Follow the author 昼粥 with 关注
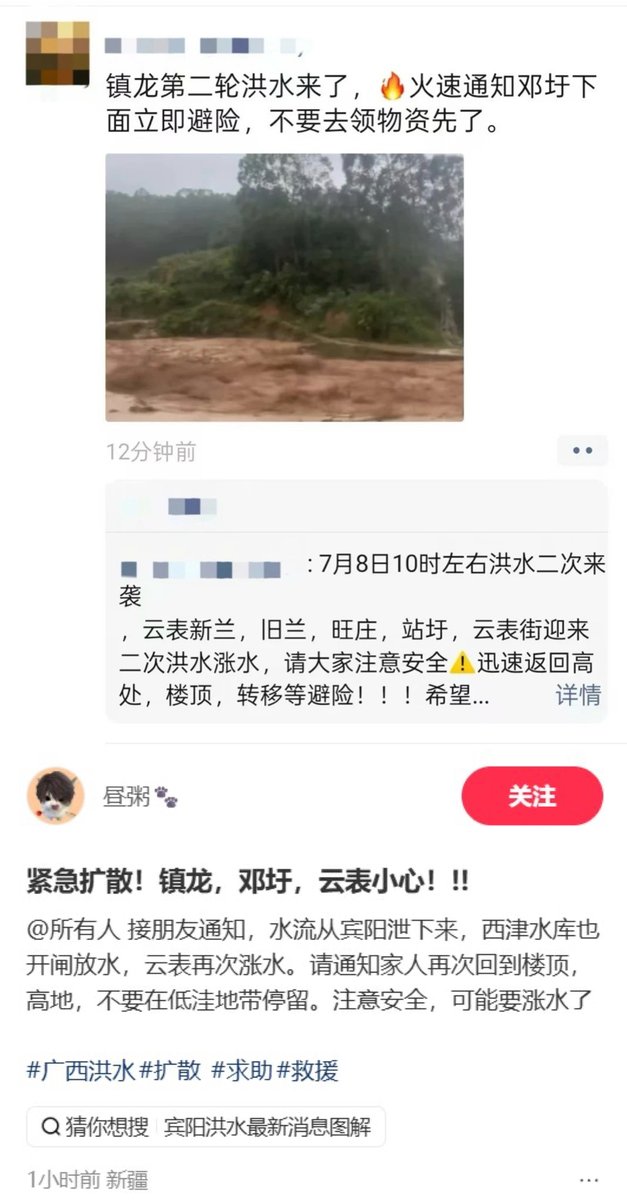Viewport: 627px width, 1200px height. (x=532, y=796)
